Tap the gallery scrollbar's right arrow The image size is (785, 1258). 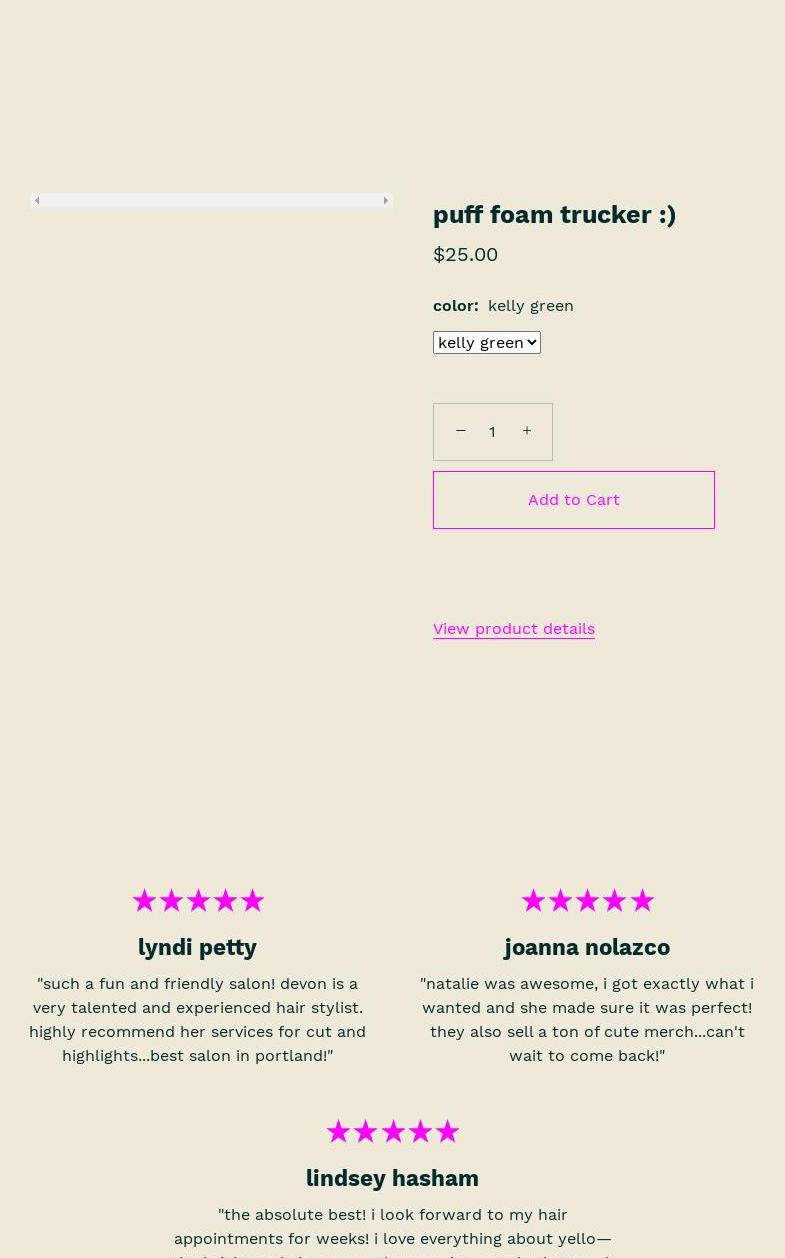click(x=386, y=200)
